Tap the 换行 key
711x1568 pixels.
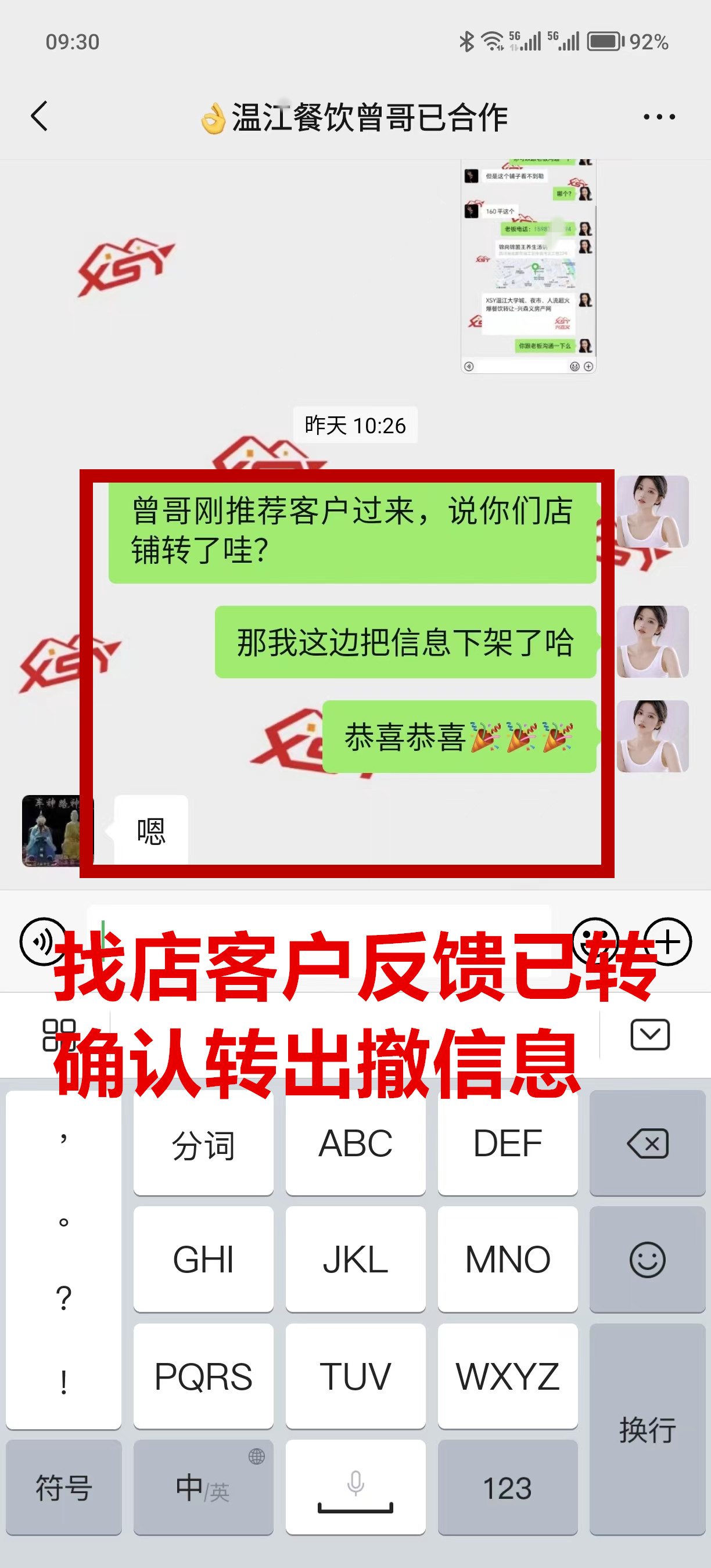coord(647,1429)
